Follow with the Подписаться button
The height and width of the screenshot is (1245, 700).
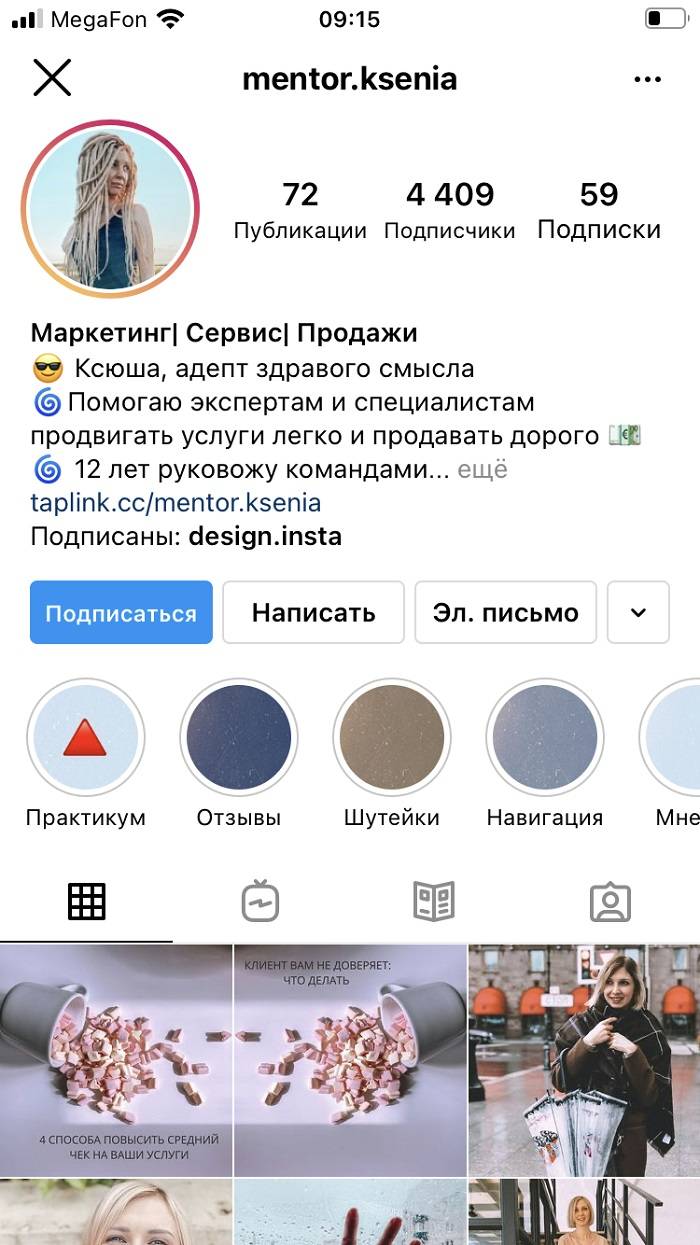pos(121,612)
